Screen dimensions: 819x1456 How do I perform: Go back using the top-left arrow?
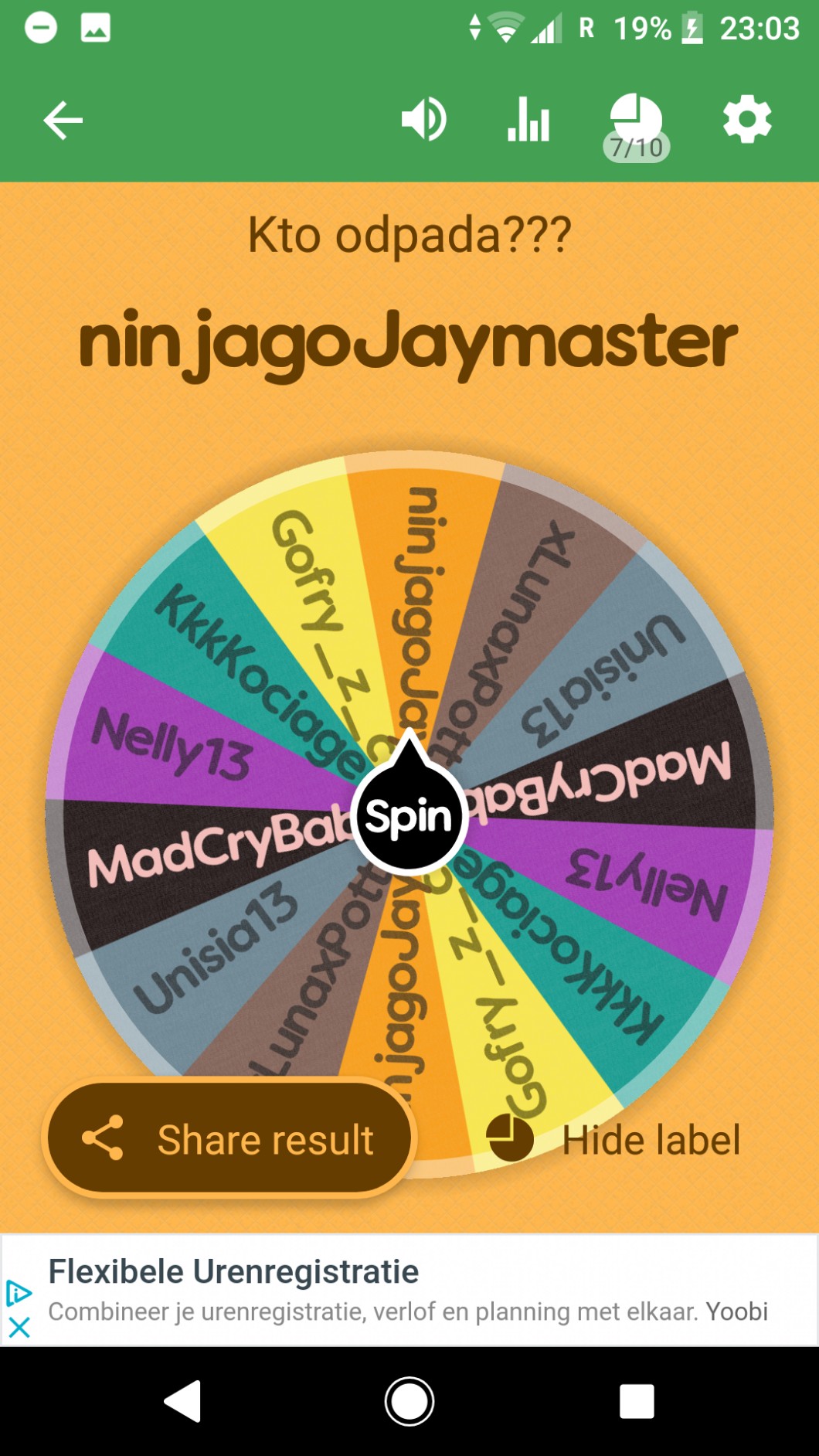point(63,121)
